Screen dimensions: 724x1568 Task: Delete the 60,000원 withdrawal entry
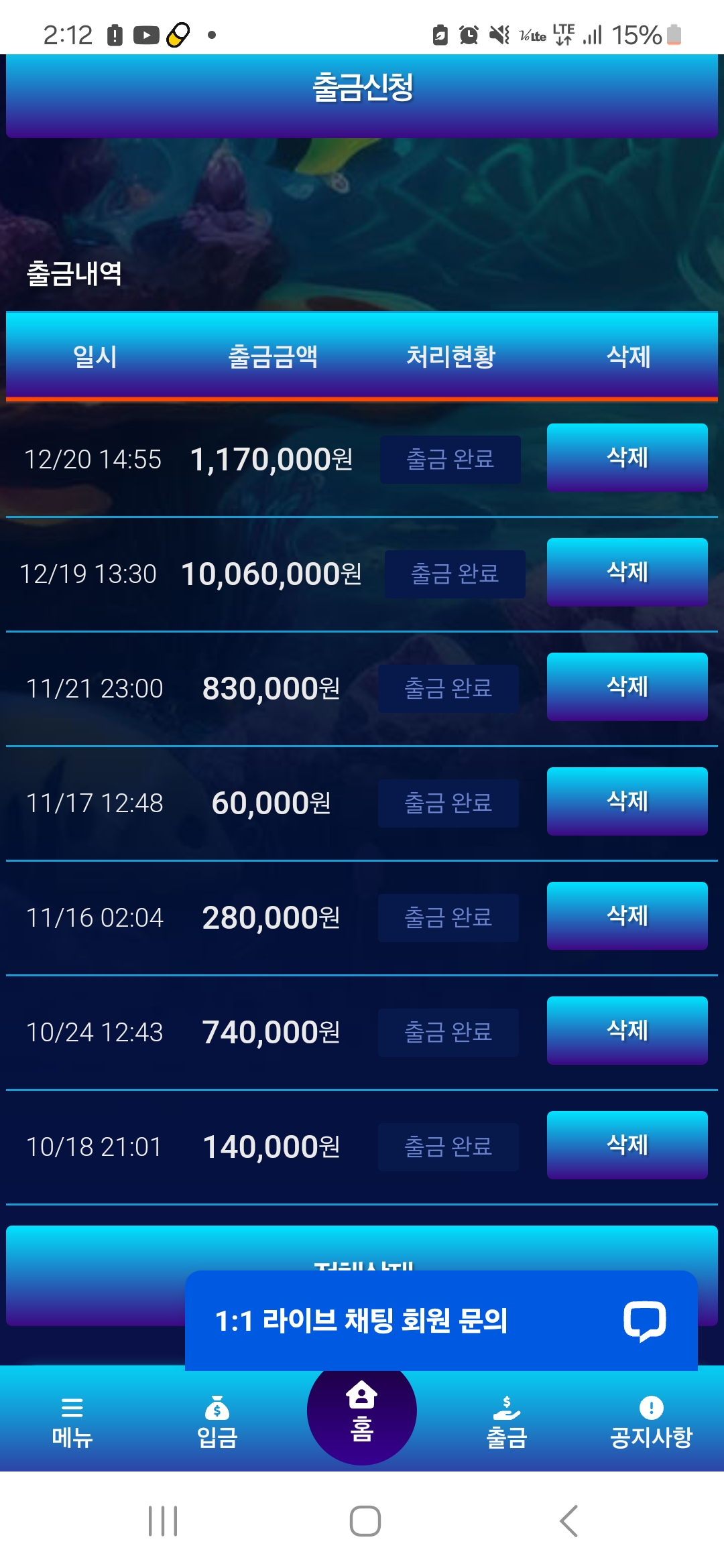coord(627,801)
